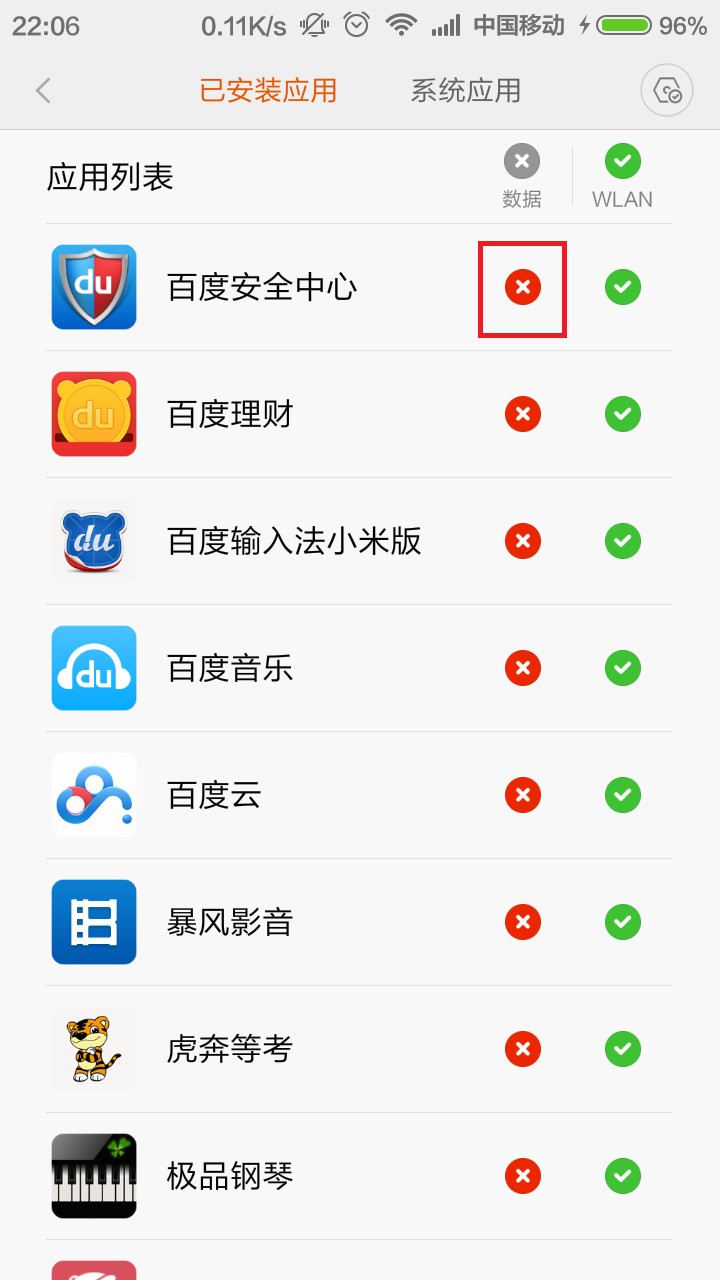This screenshot has height=1280, width=720.
Task: Select the 已安装应用 tab
Action: coord(266,90)
